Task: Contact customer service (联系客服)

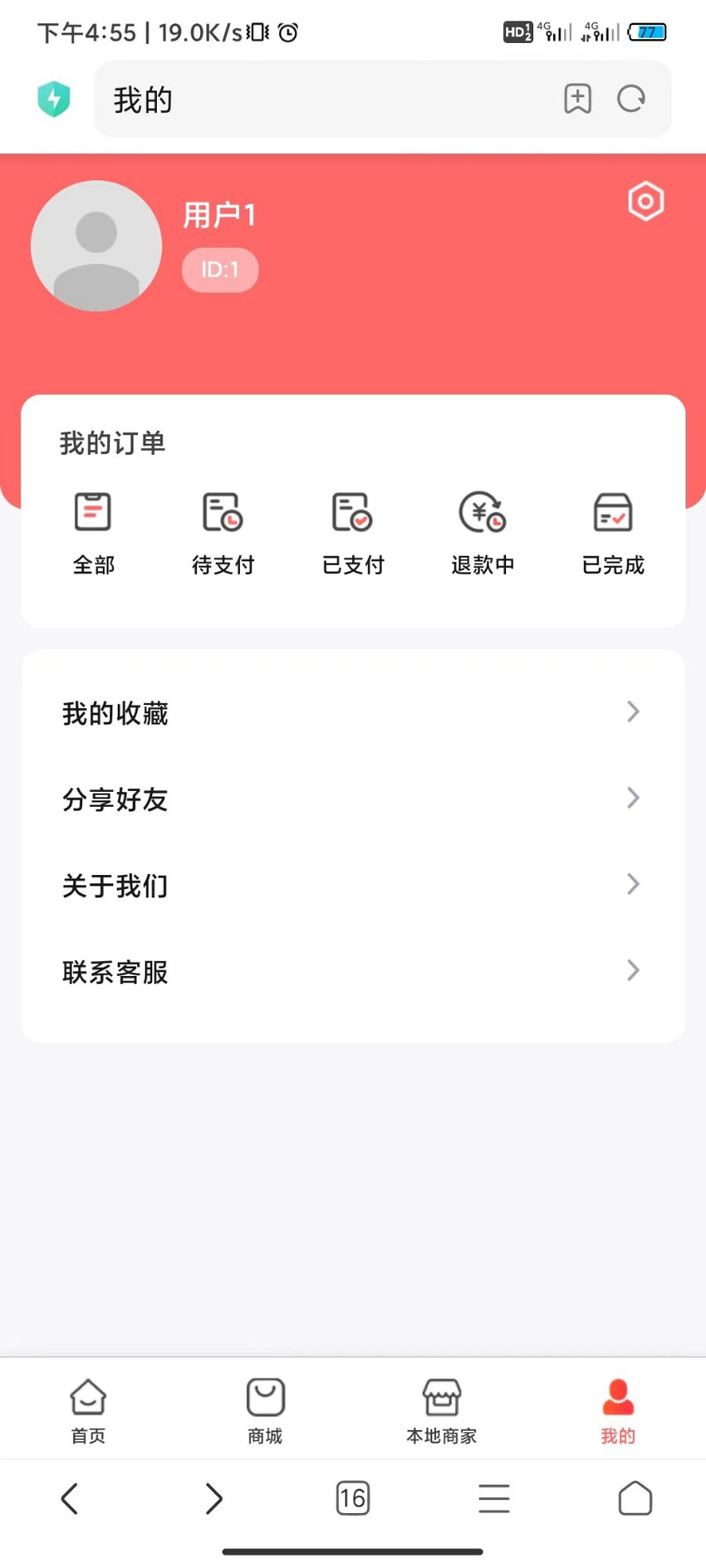Action: click(x=352, y=971)
